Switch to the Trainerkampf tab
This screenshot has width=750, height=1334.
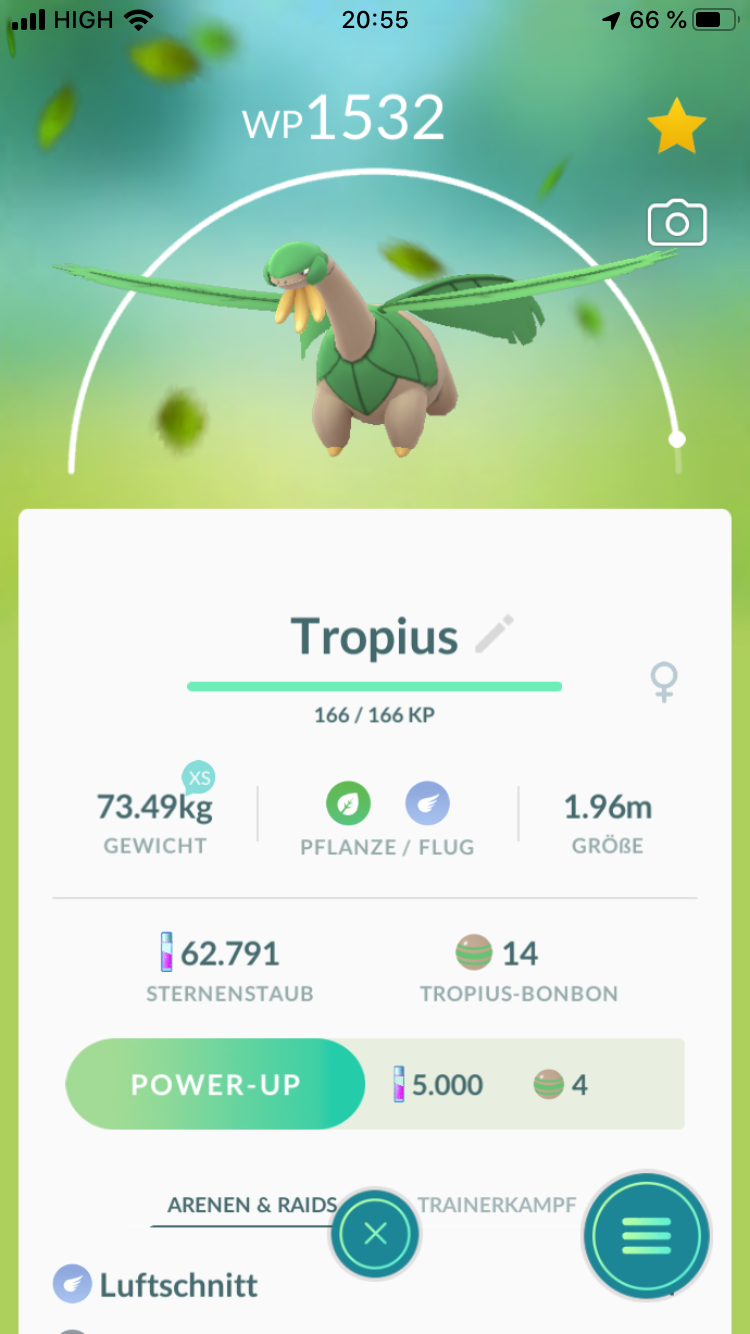coord(497,1204)
